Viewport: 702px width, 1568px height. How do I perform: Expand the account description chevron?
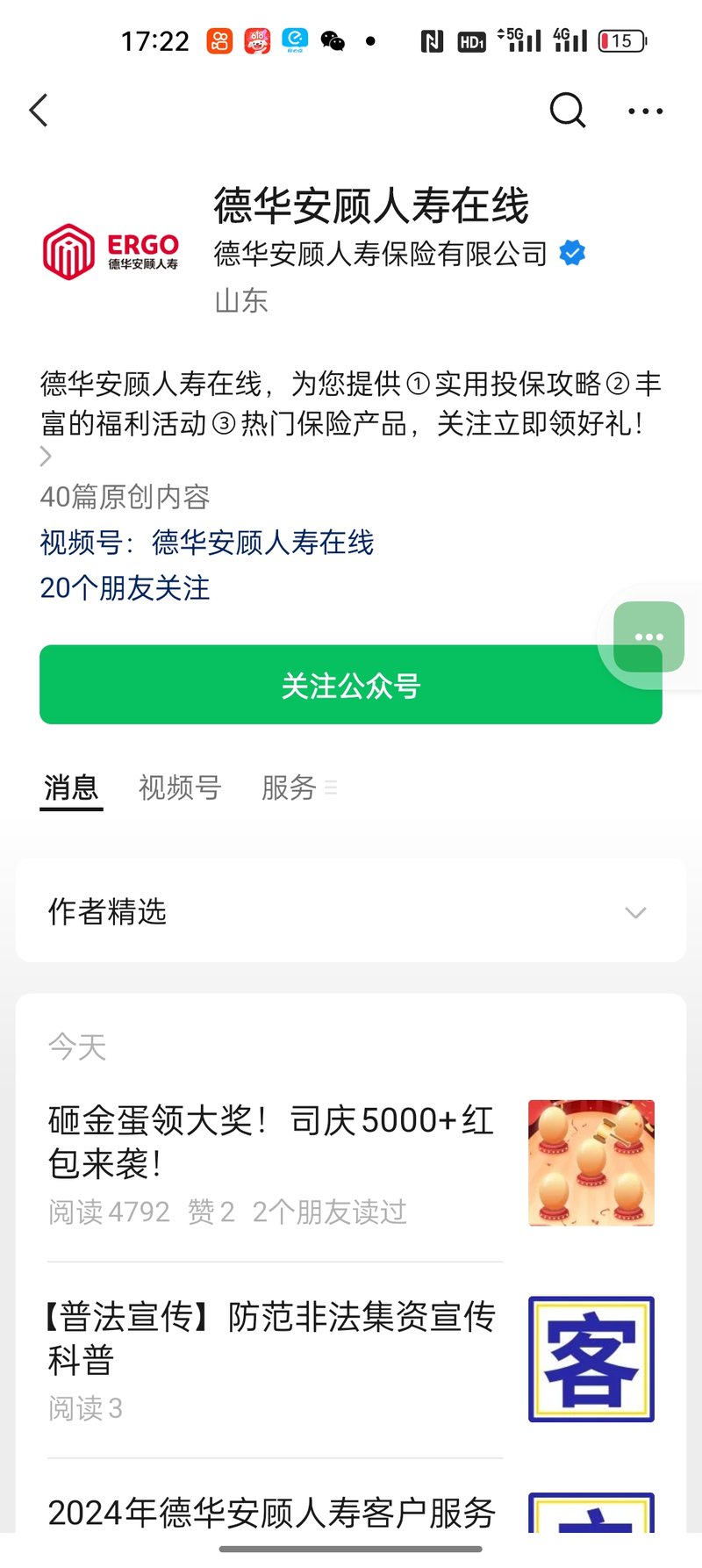pyautogui.click(x=46, y=457)
